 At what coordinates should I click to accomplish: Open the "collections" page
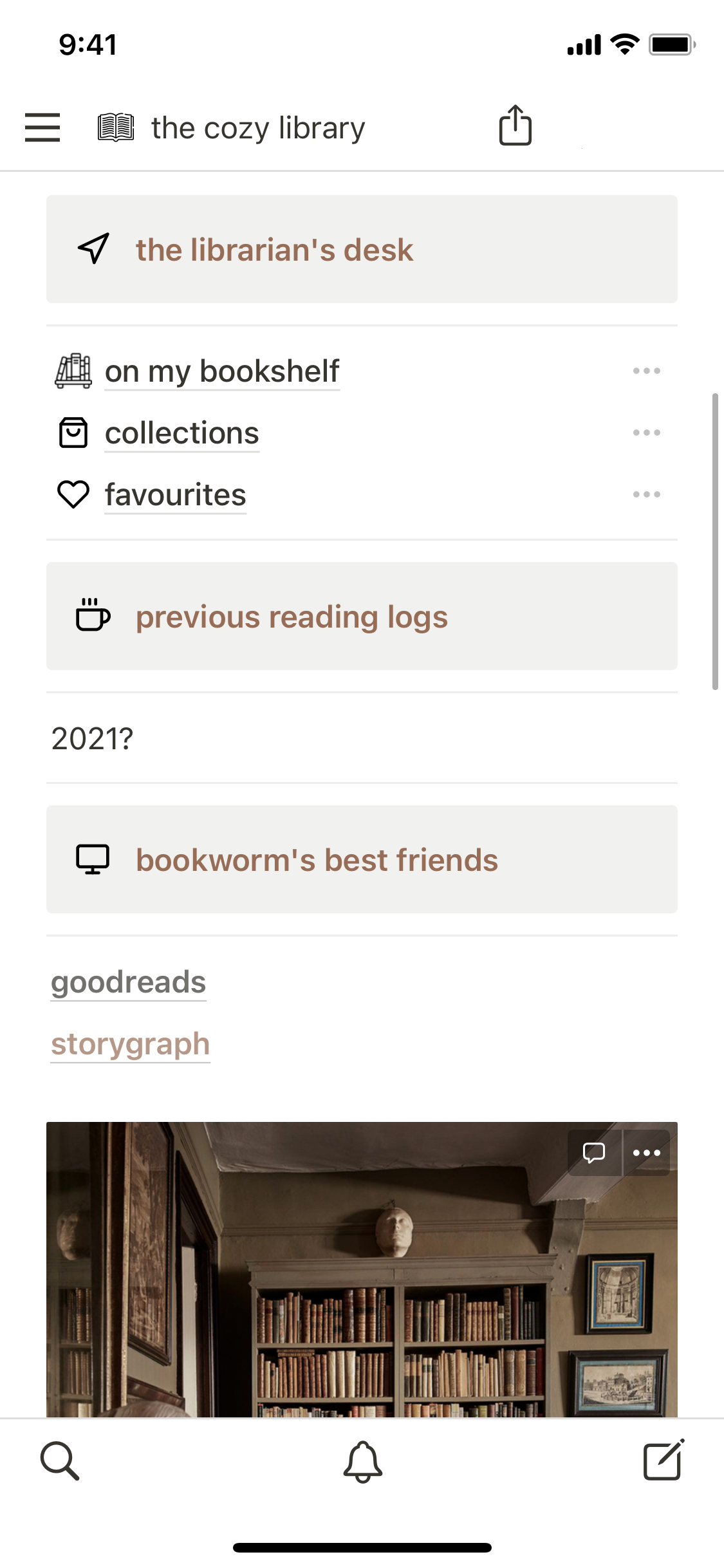181,433
